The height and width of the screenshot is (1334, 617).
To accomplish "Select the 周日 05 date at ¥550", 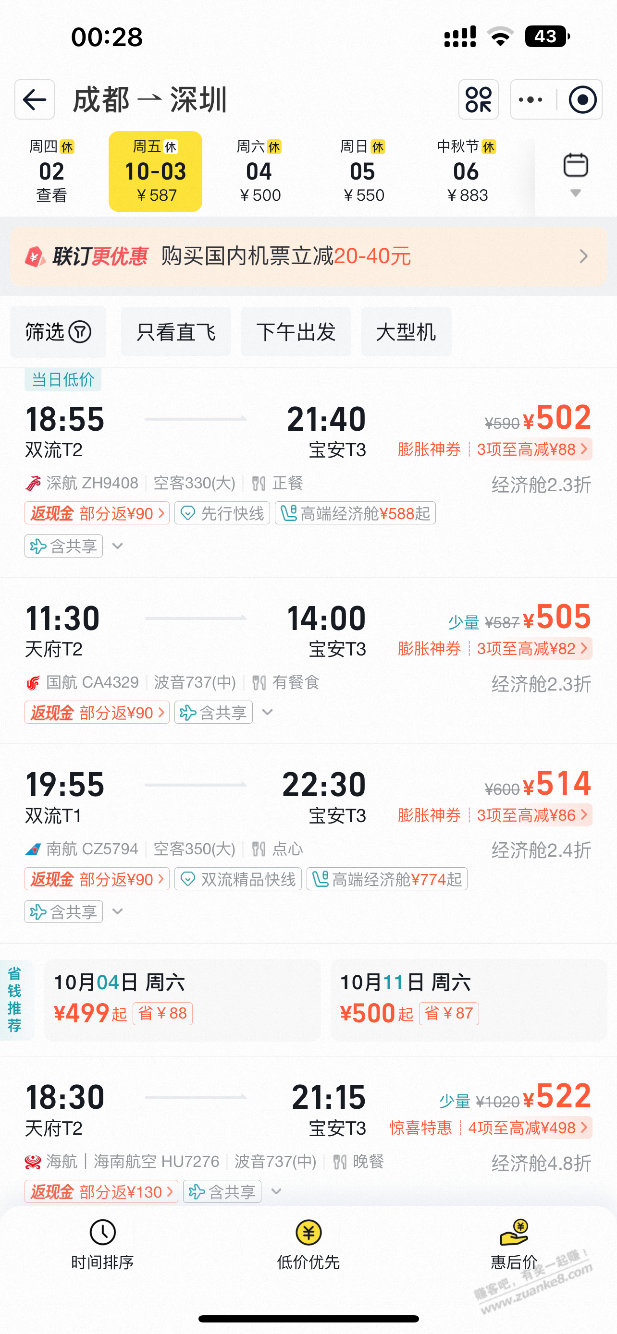I will coord(362,172).
